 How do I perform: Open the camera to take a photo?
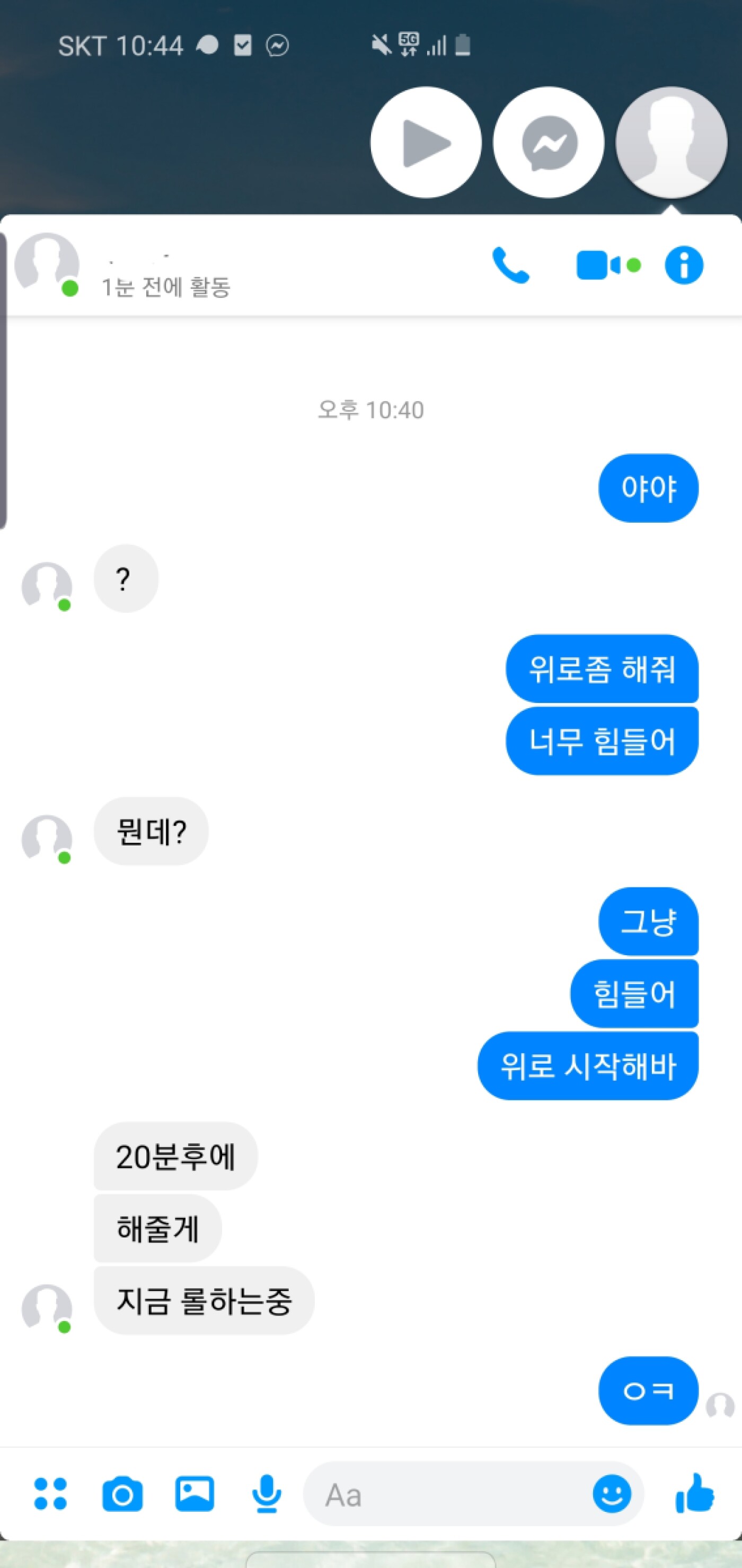122,1494
